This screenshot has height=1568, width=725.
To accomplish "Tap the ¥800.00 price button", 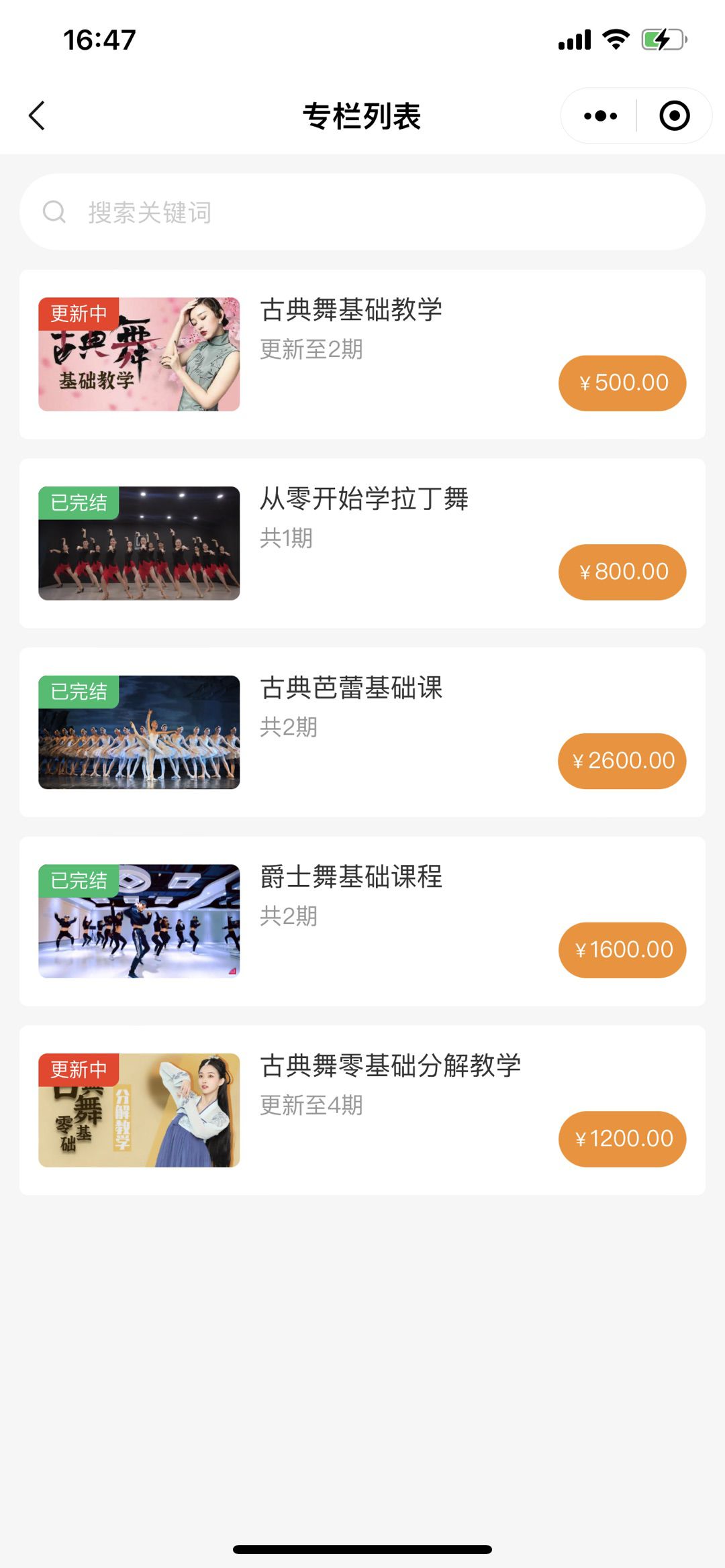I will coord(622,572).
